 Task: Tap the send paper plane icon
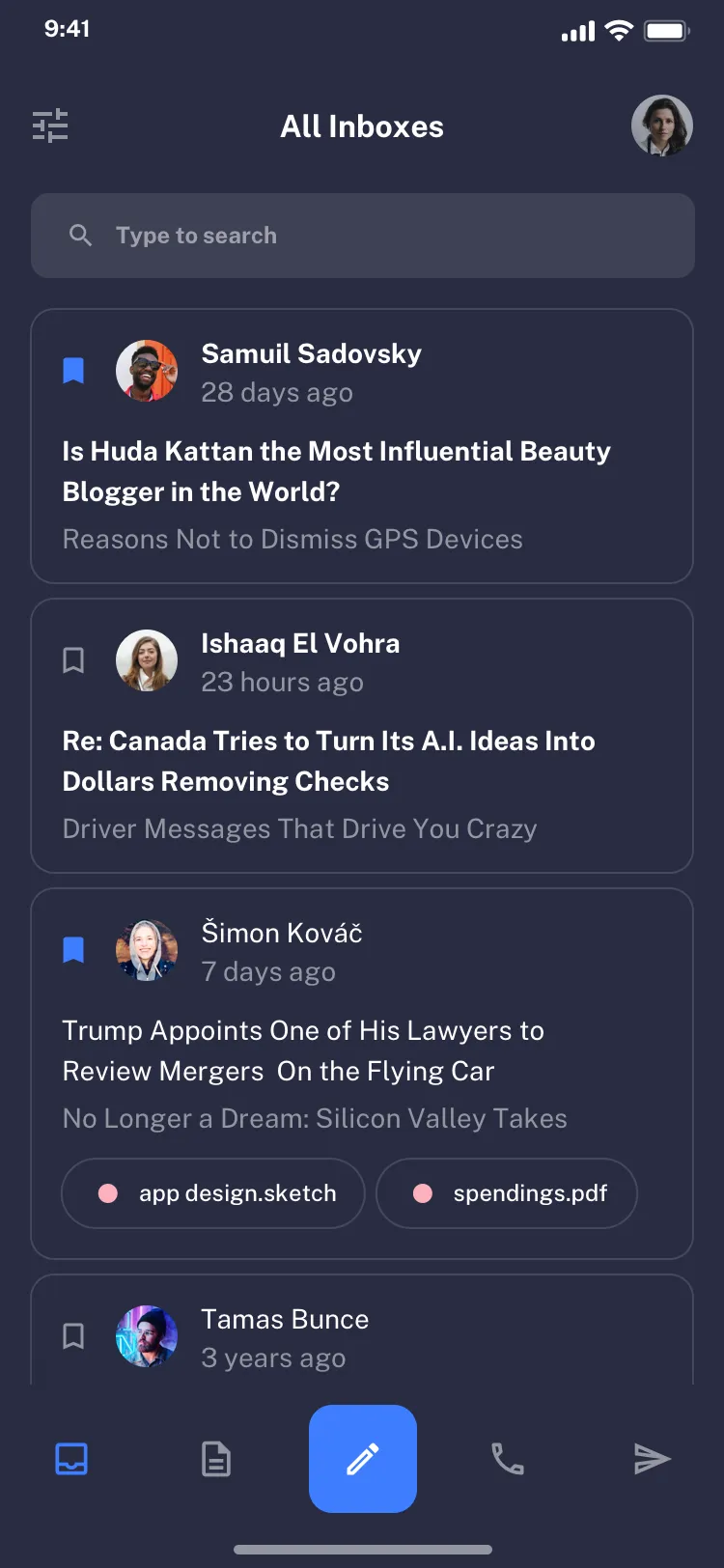654,1459
